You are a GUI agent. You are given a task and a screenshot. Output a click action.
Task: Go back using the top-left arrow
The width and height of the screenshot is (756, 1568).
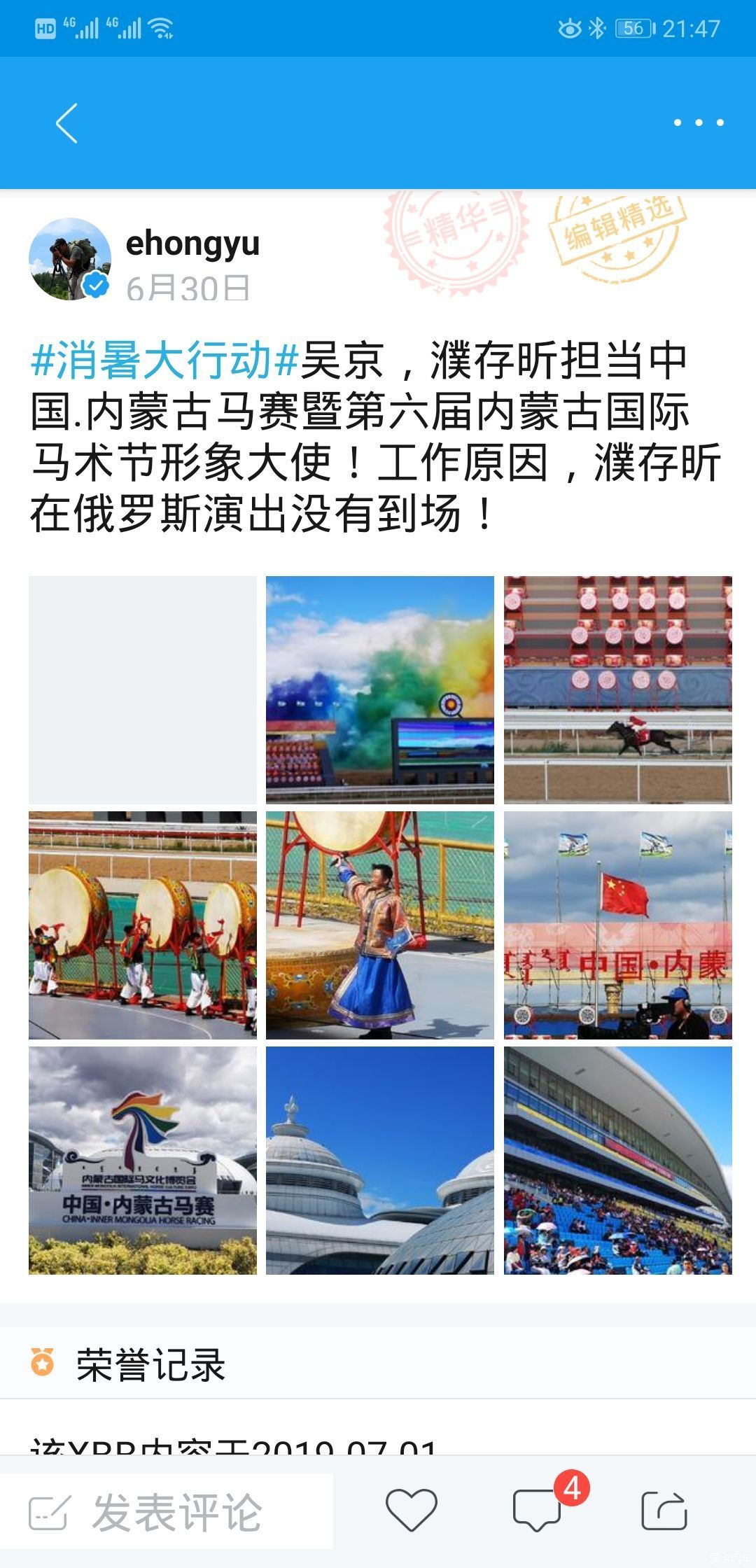66,123
